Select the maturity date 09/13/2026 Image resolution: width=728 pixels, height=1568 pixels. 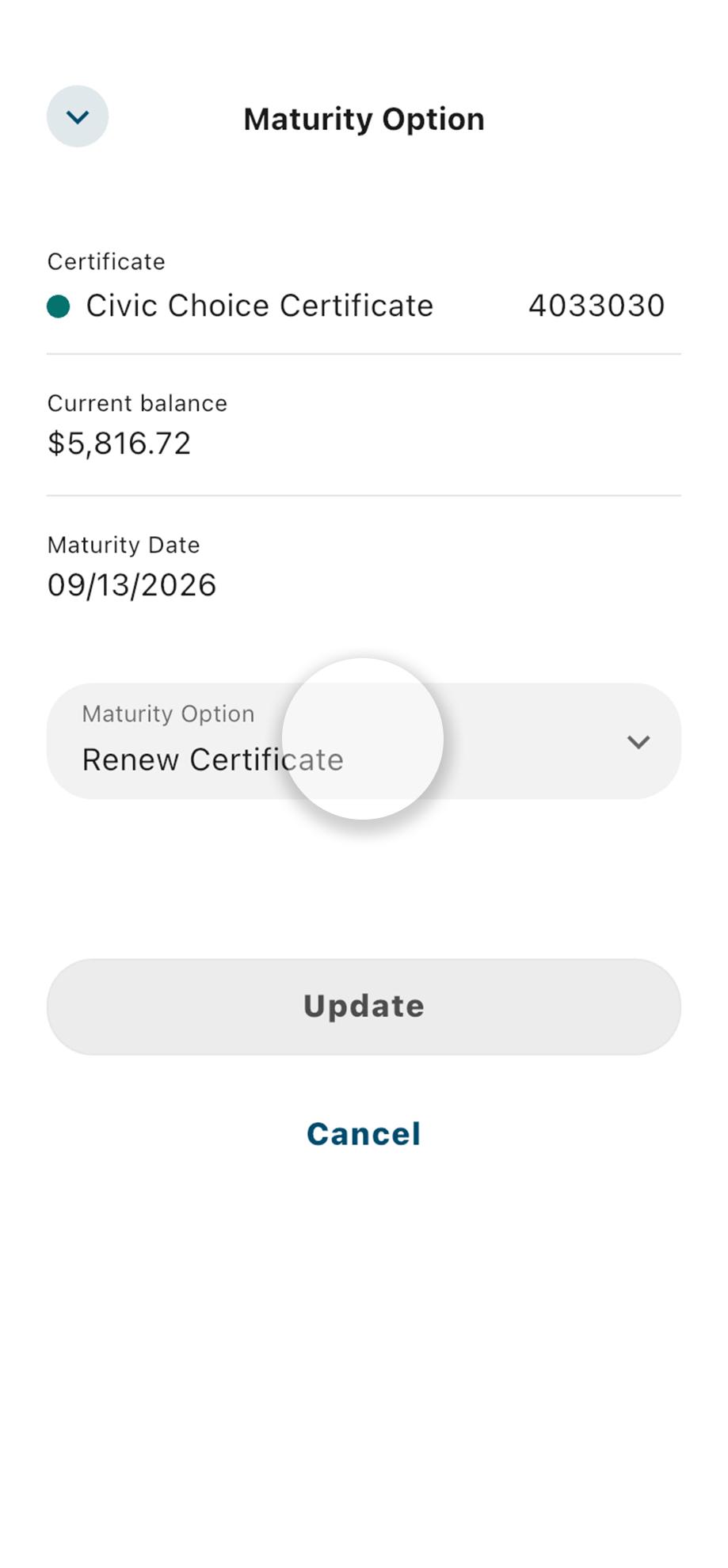pyautogui.click(x=131, y=584)
